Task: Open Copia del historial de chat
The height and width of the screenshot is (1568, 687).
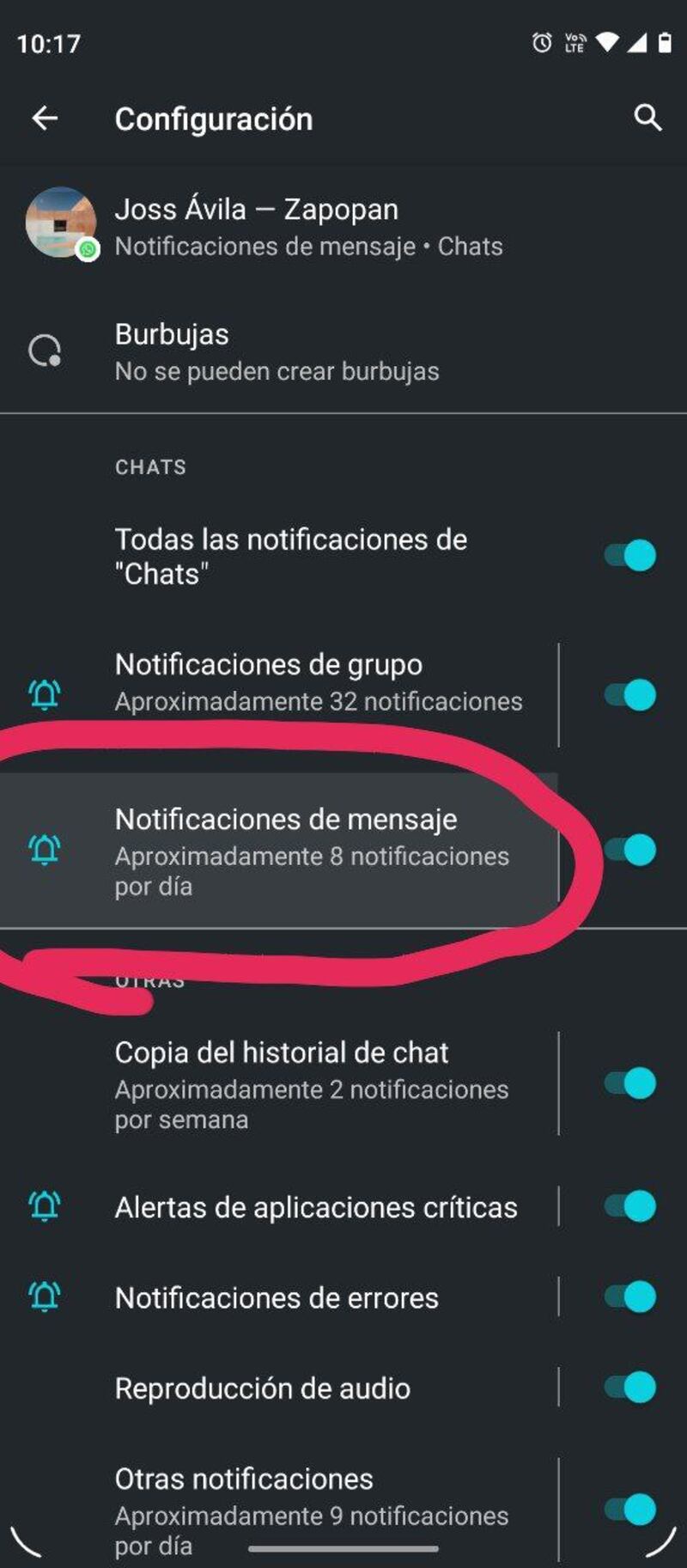Action: pos(311,1084)
